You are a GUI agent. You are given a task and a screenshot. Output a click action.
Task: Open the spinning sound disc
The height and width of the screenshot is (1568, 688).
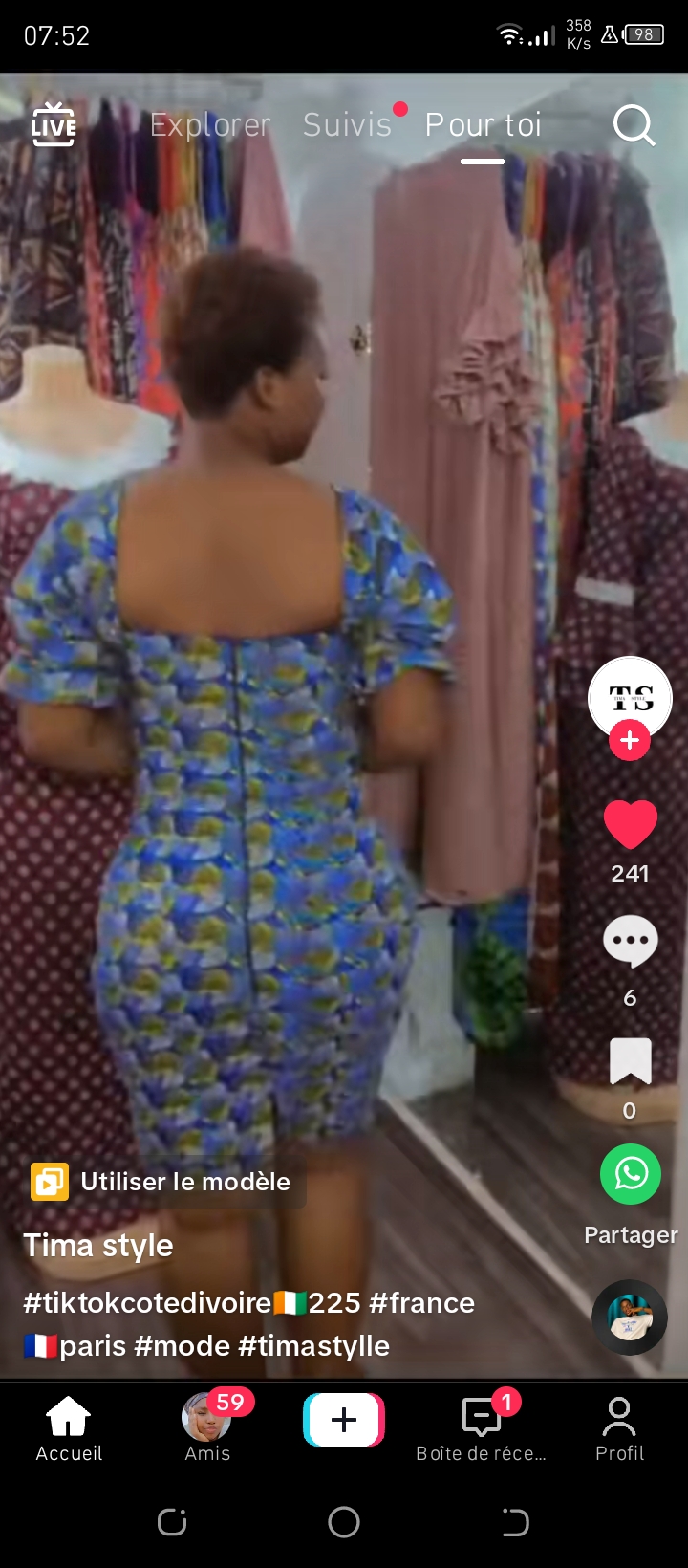coord(630,1318)
